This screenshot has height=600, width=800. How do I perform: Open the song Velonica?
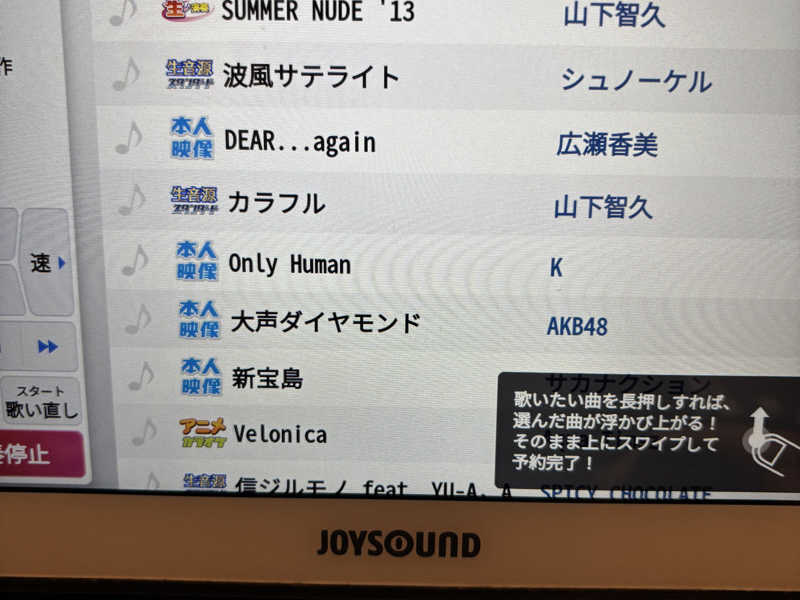(280, 435)
